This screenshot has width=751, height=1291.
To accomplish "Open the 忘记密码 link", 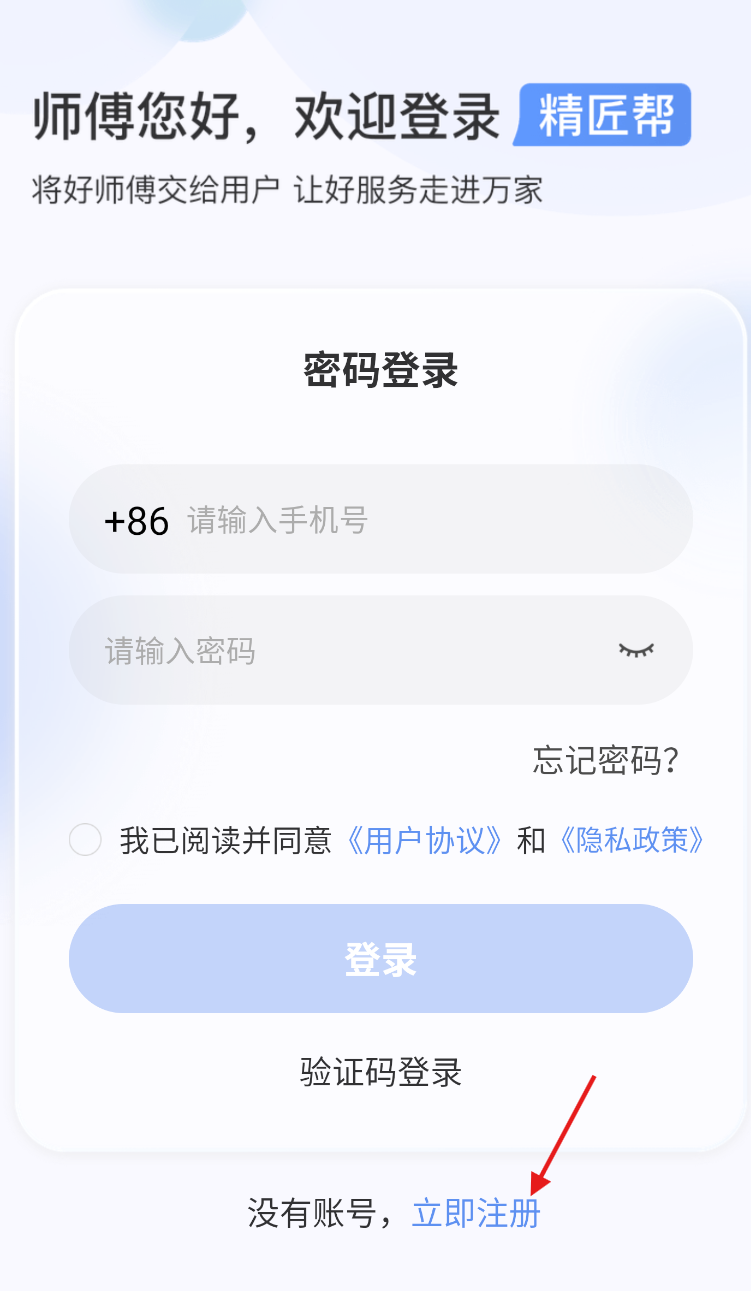I will click(x=606, y=761).
